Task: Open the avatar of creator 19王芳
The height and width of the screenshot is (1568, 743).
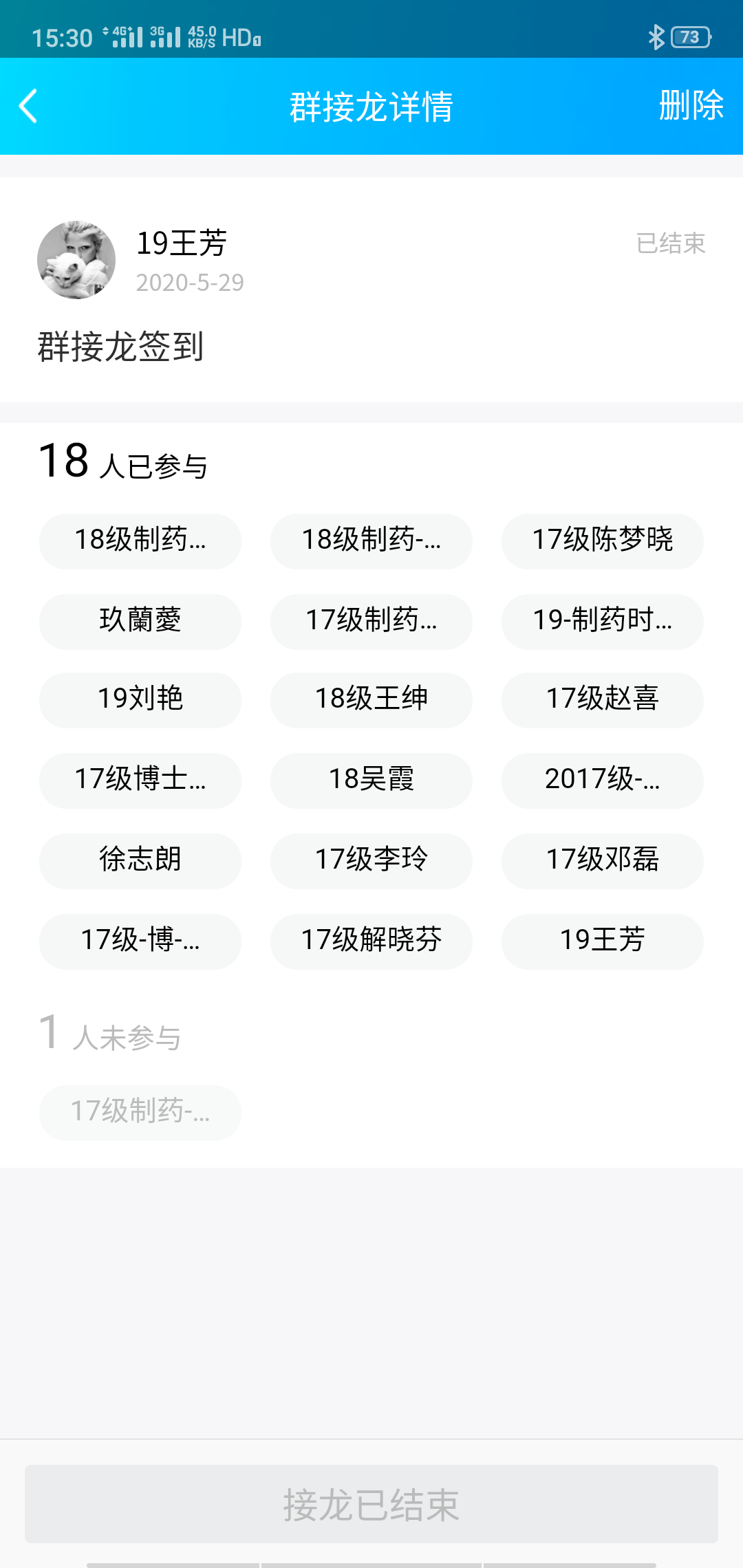Action: [76, 260]
